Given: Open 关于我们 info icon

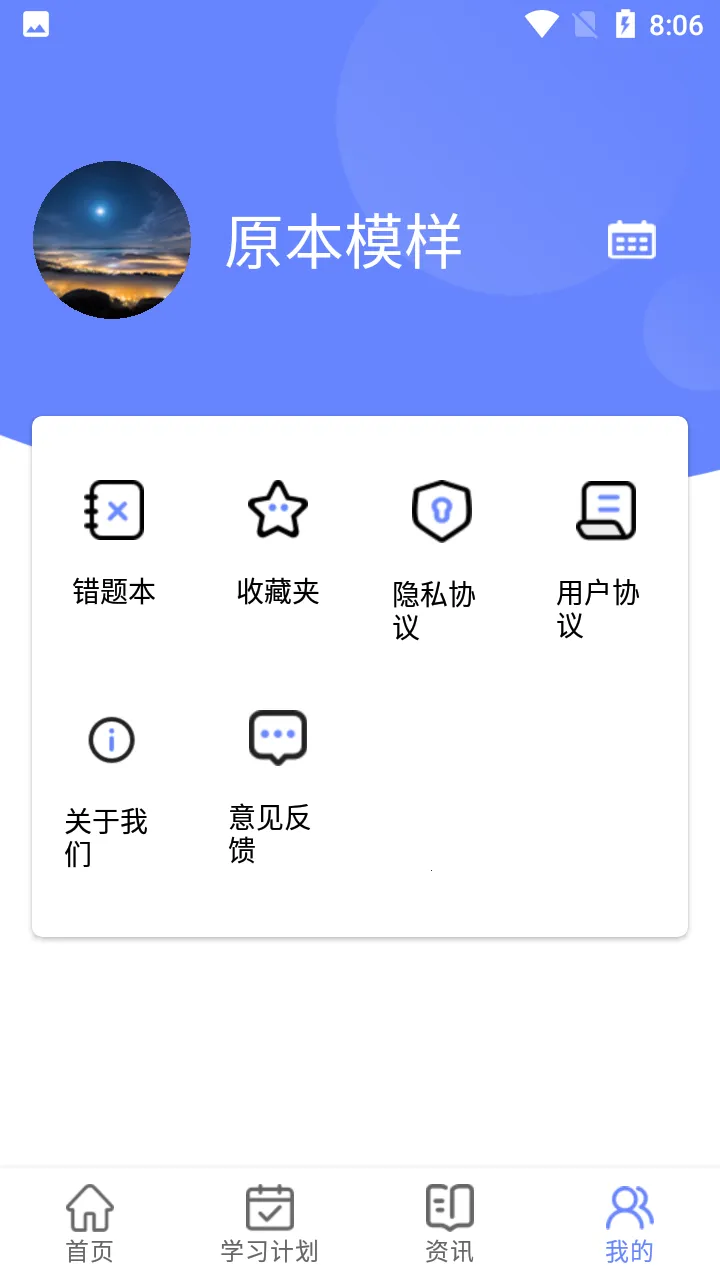Looking at the screenshot, I should point(110,740).
